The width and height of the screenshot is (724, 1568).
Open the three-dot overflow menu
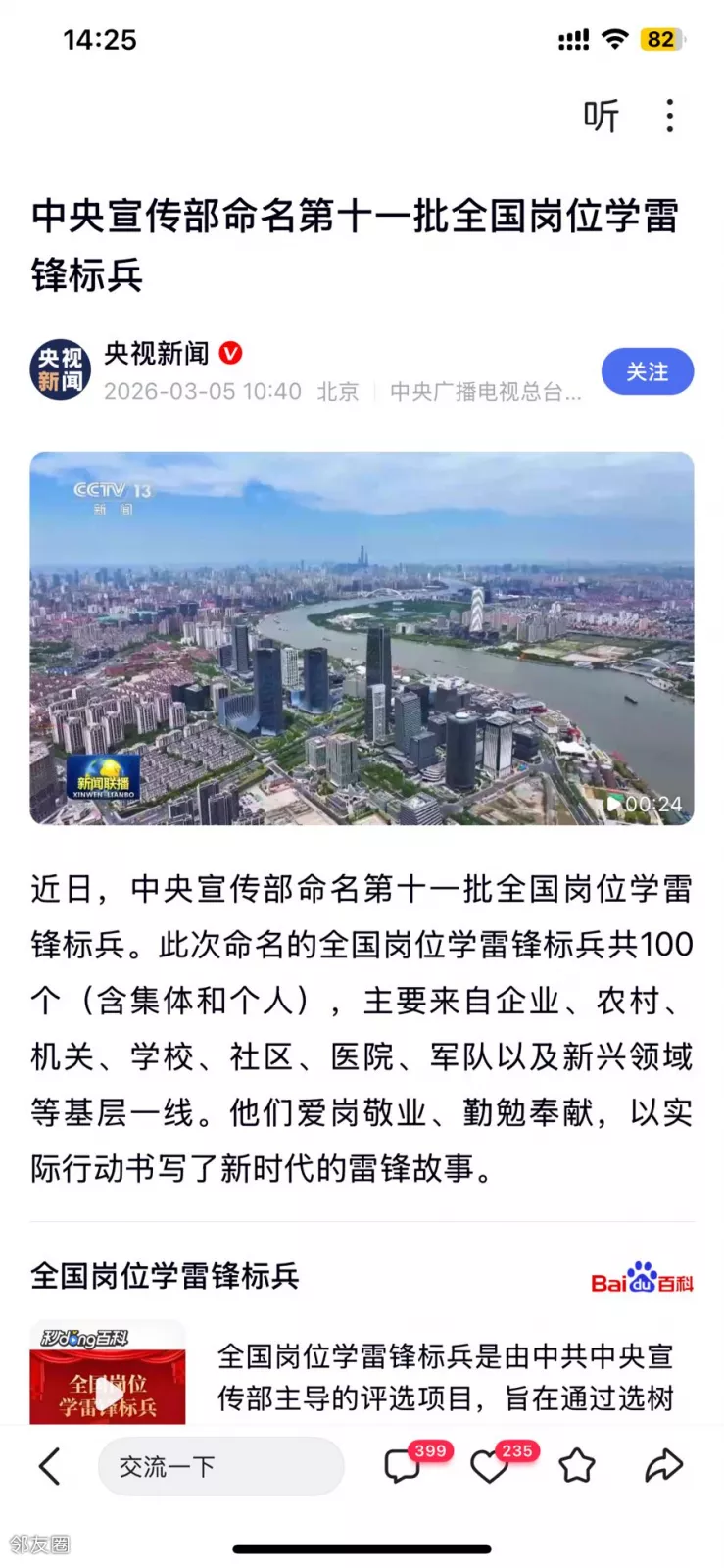(670, 117)
